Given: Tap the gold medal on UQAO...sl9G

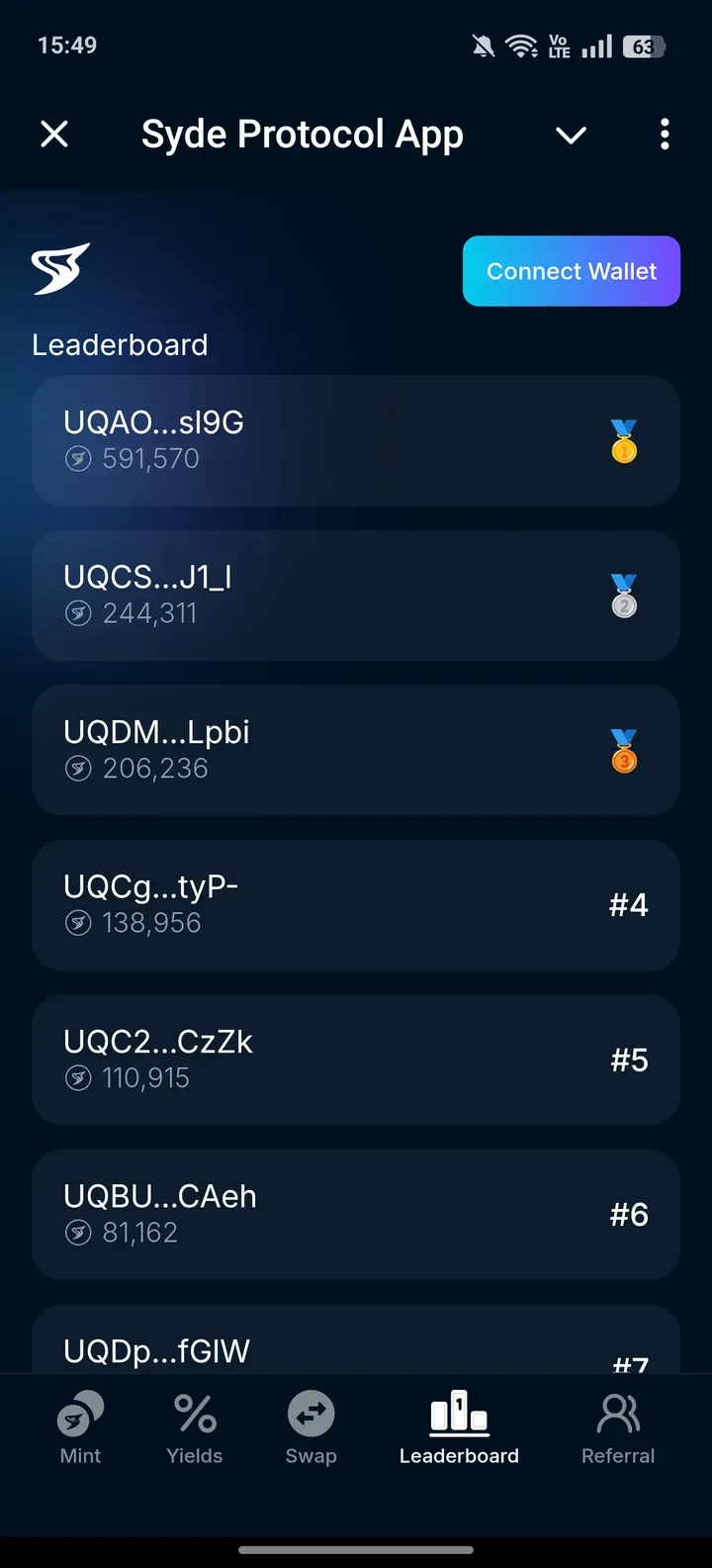Looking at the screenshot, I should pos(624,441).
